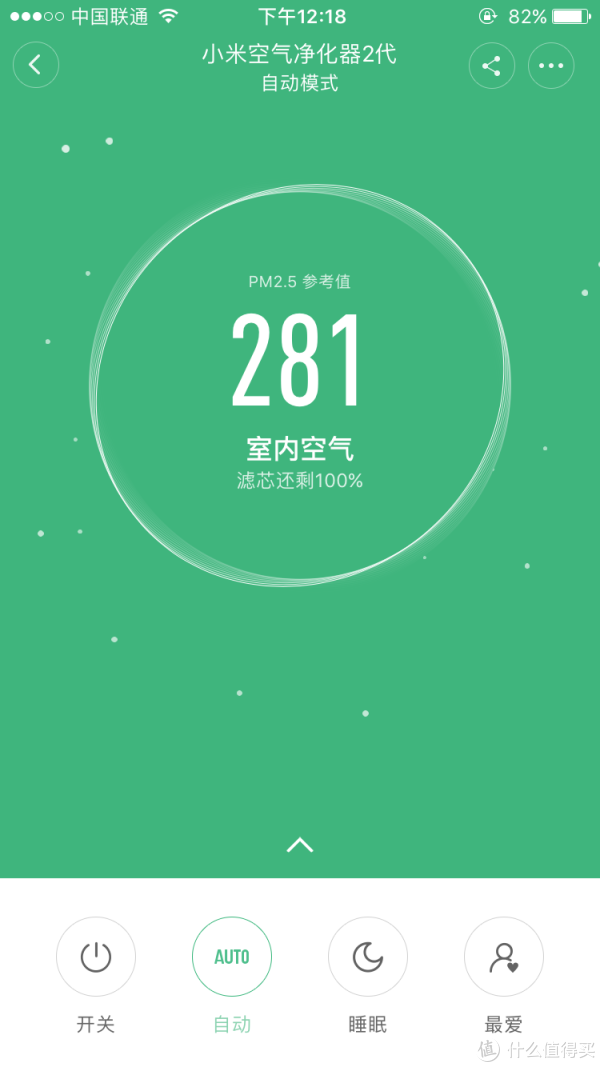This screenshot has width=600, height=1067.
Task: Expand the panel with the up chevron
Action: 300,845
